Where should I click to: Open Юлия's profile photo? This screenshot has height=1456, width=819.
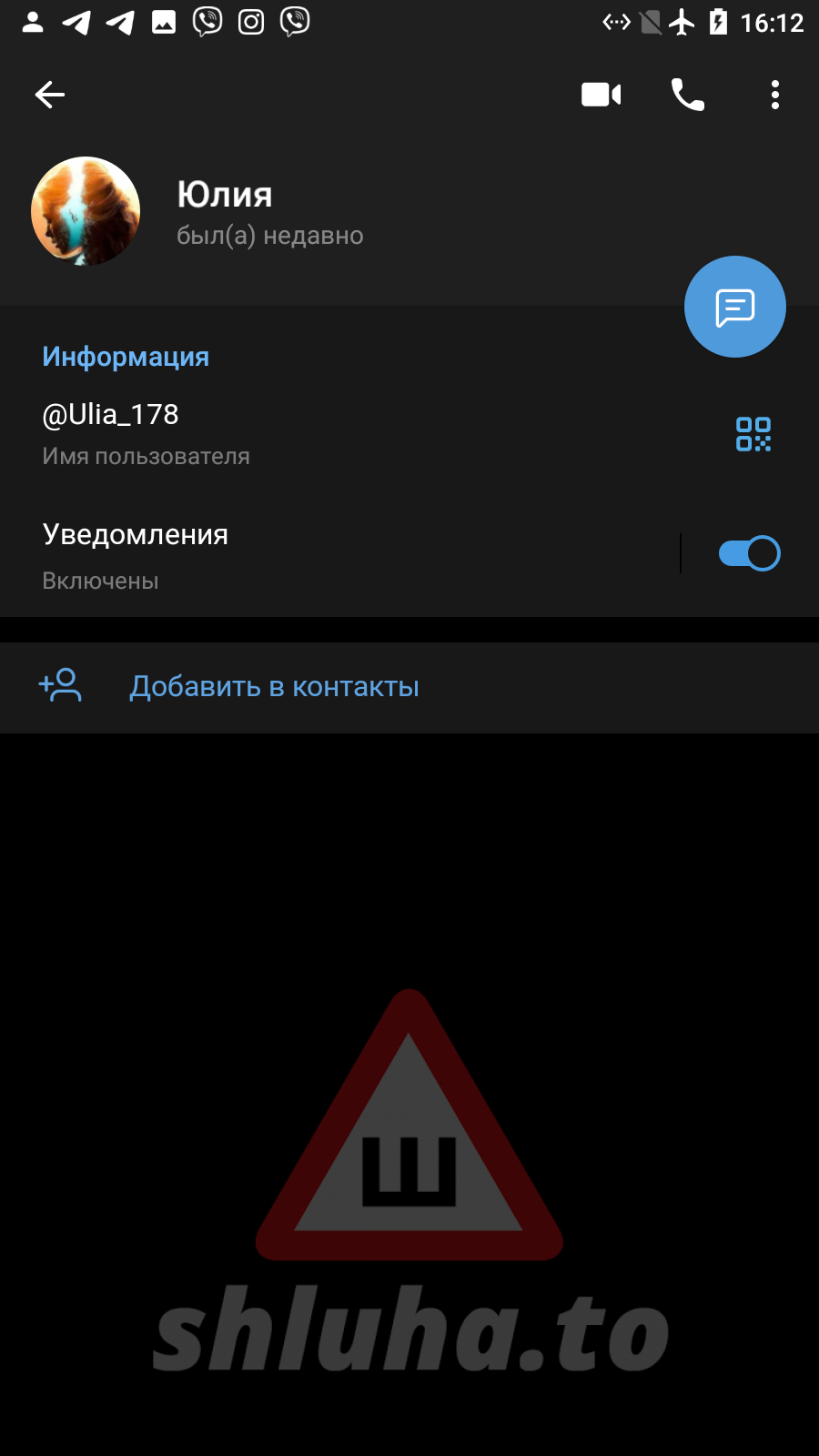pyautogui.click(x=86, y=211)
